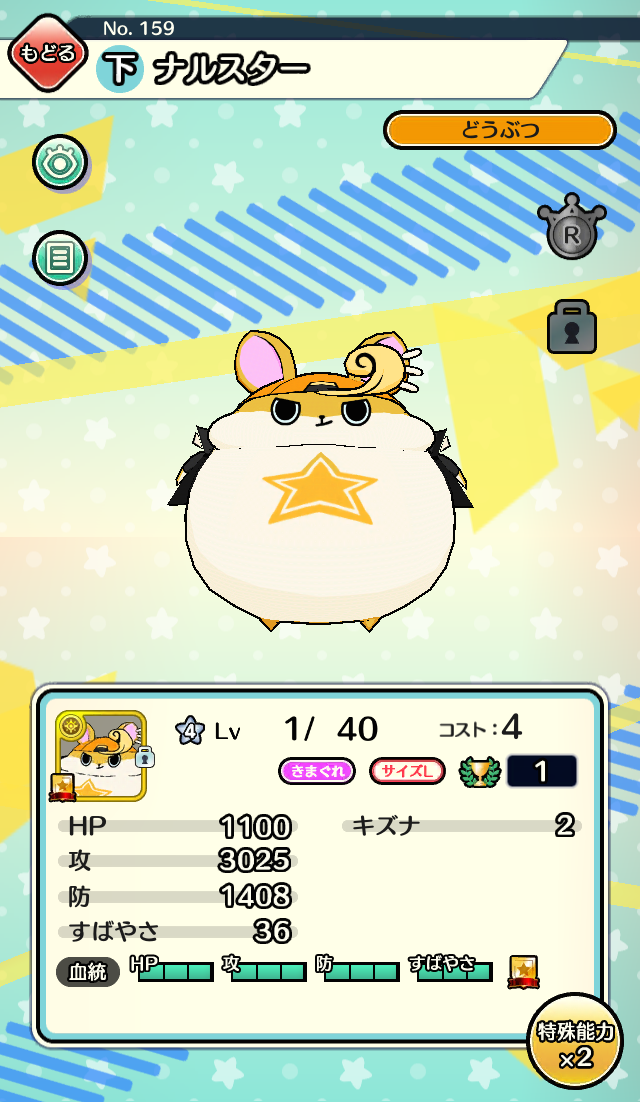This screenshot has width=640, height=1102.
Task: Tap the サイズL size chip
Action: (406, 771)
